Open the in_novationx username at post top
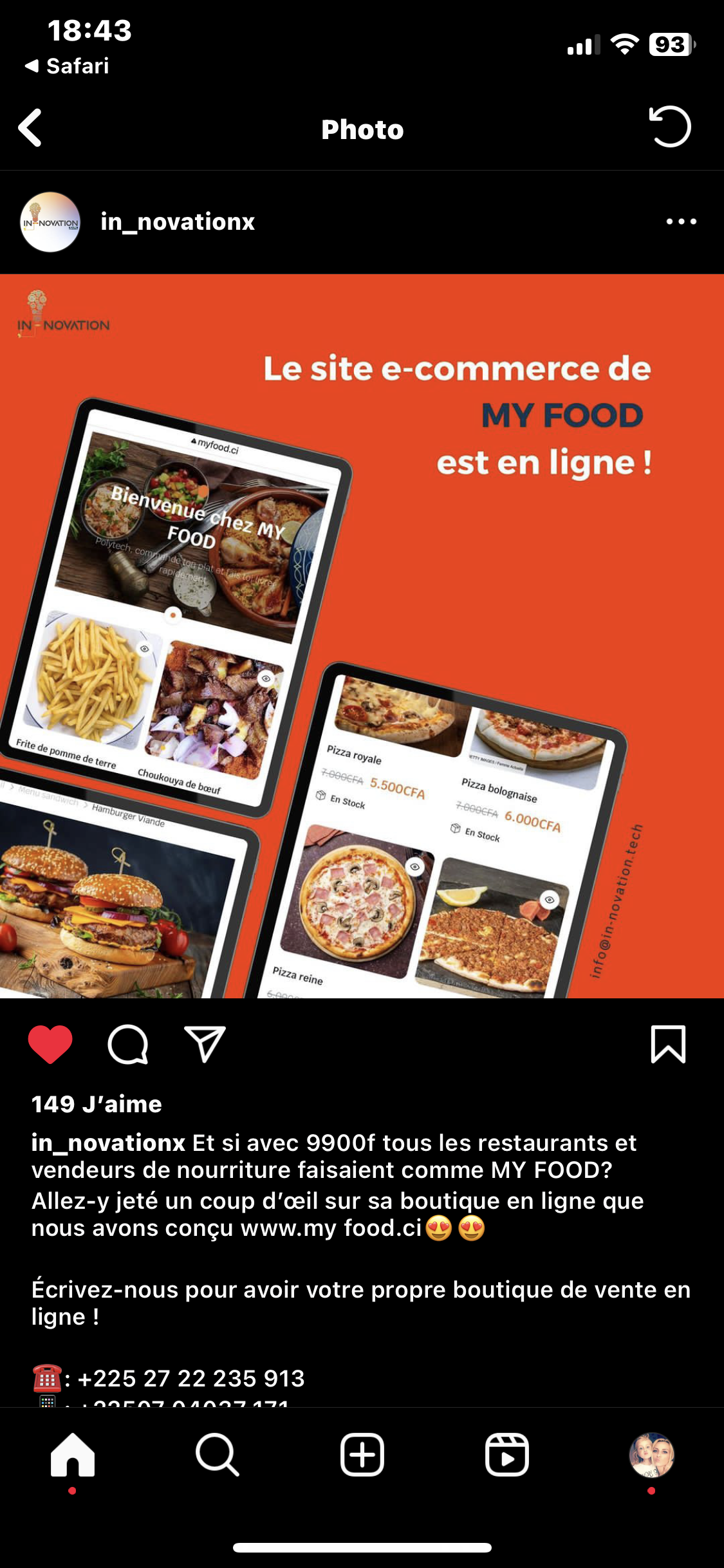Screen dimensions: 724x1568 point(178,222)
